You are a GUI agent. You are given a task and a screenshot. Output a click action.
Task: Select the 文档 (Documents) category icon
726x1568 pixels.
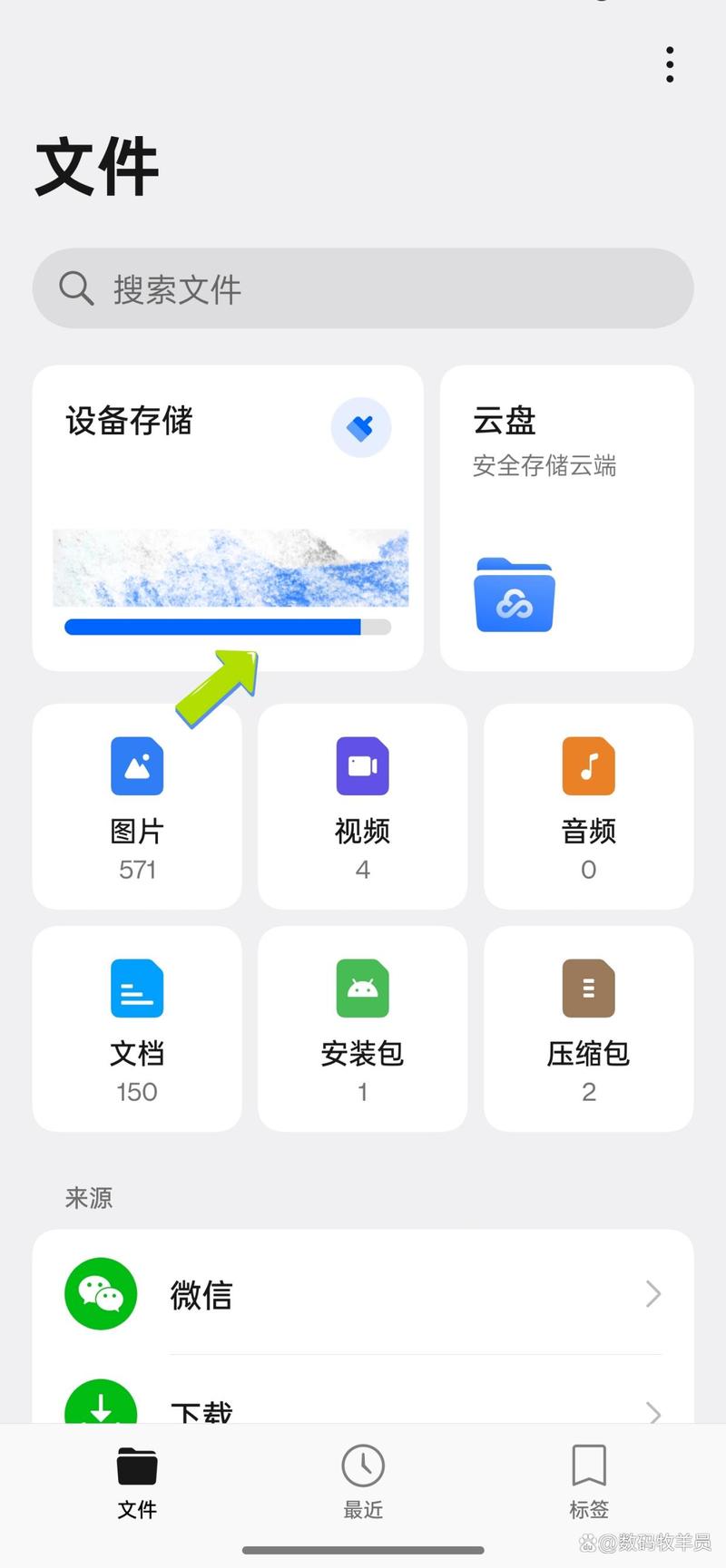click(136, 989)
